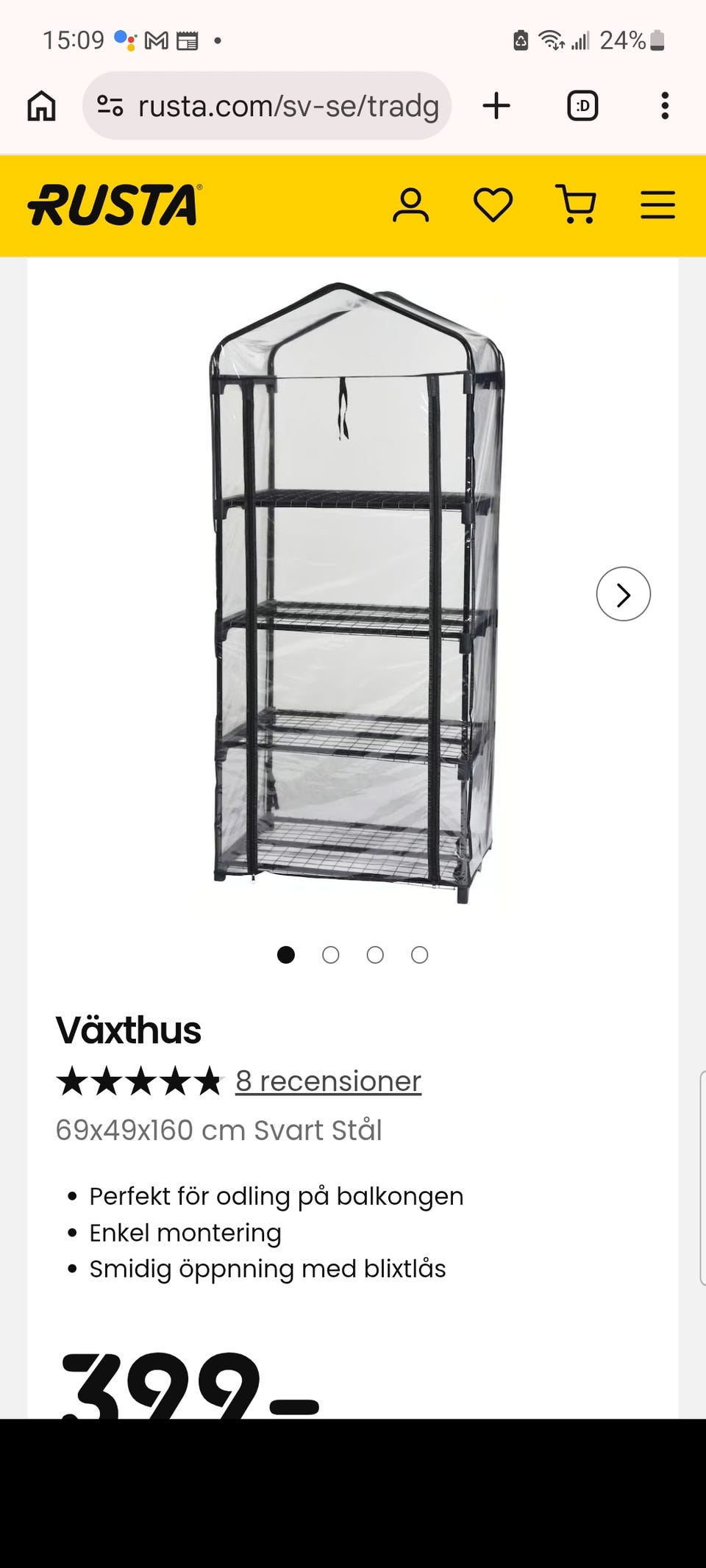This screenshot has height=1568, width=706.
Task: Open the site hamburger menu
Action: tap(657, 204)
